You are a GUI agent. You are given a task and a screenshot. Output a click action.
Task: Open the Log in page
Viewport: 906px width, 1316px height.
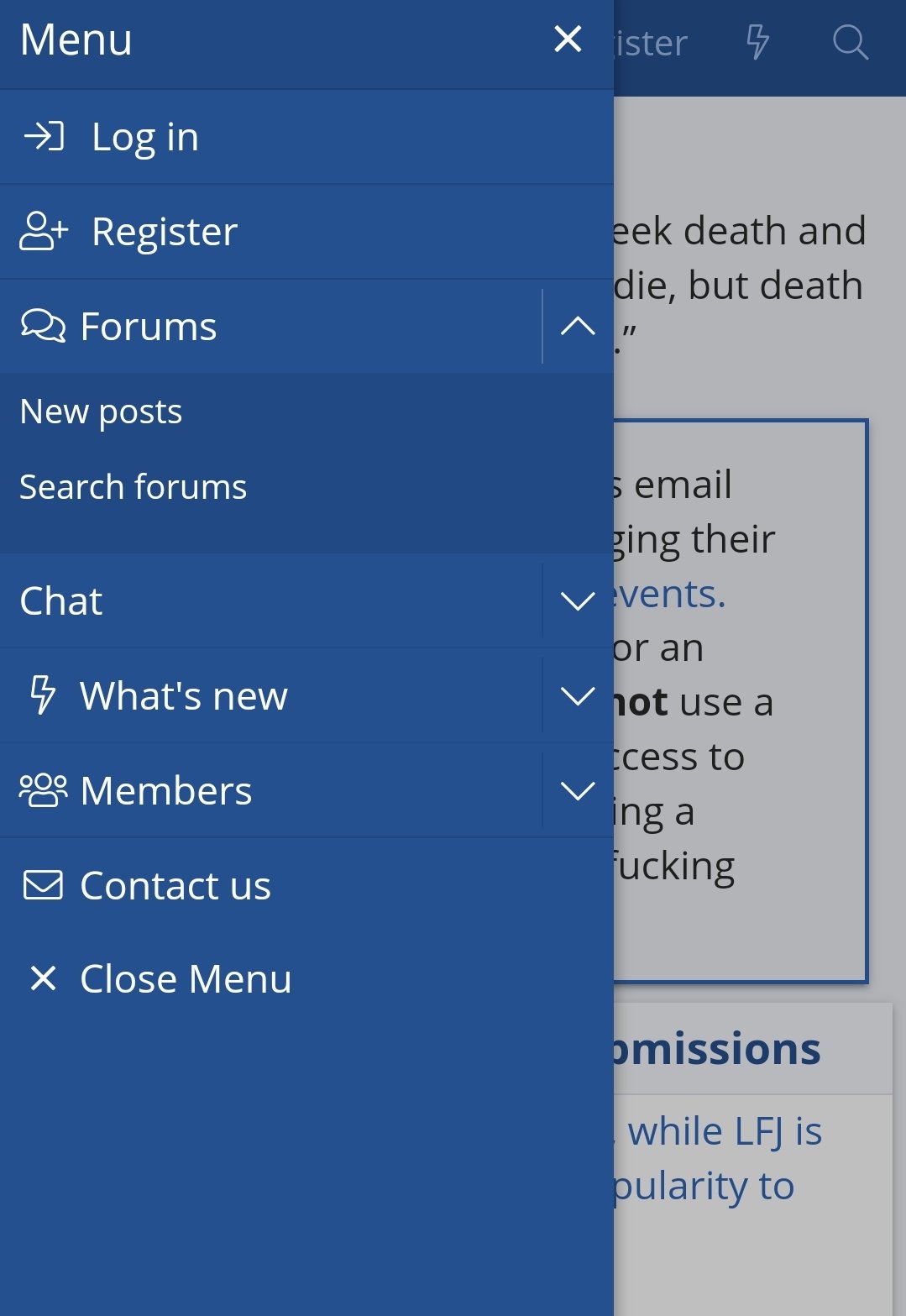[x=144, y=137]
